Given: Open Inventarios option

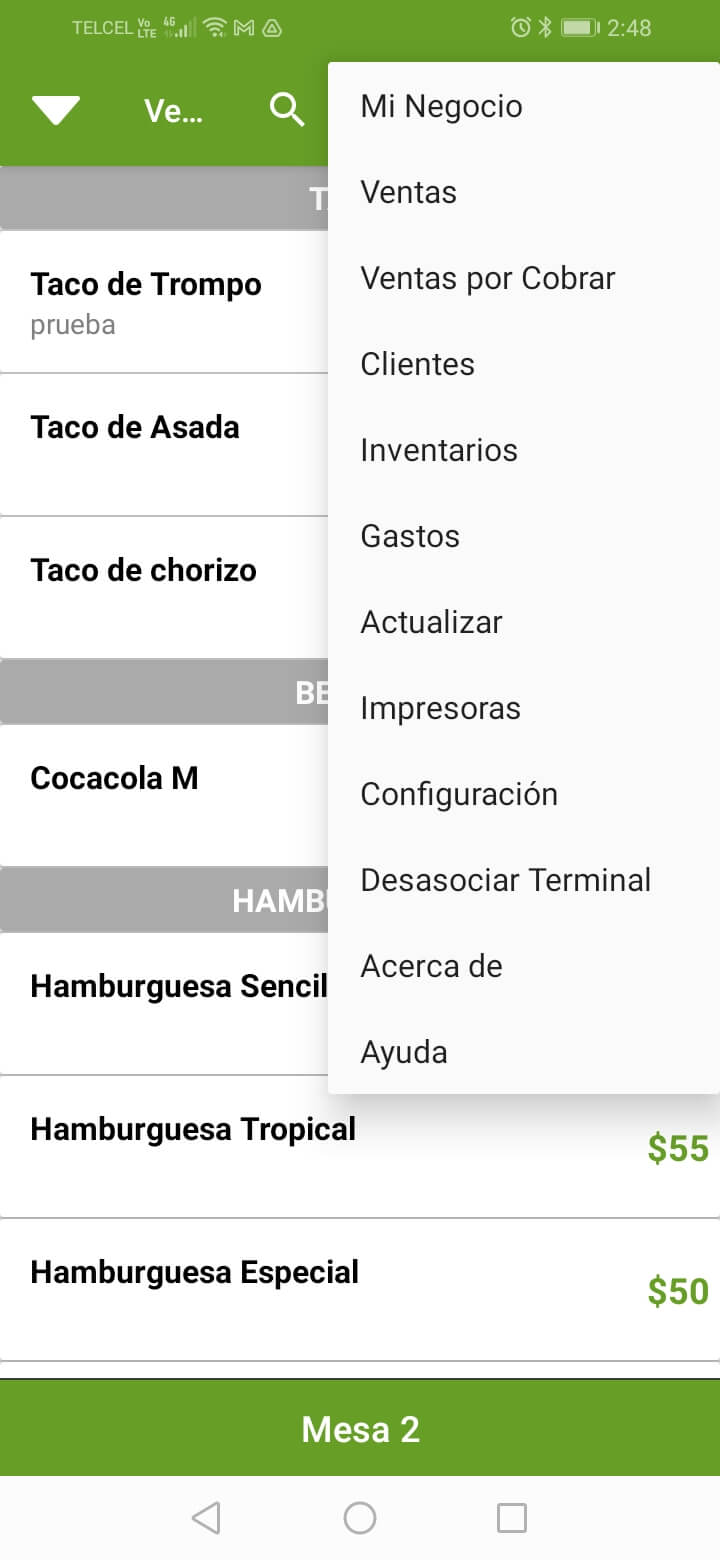Looking at the screenshot, I should tap(524, 450).
